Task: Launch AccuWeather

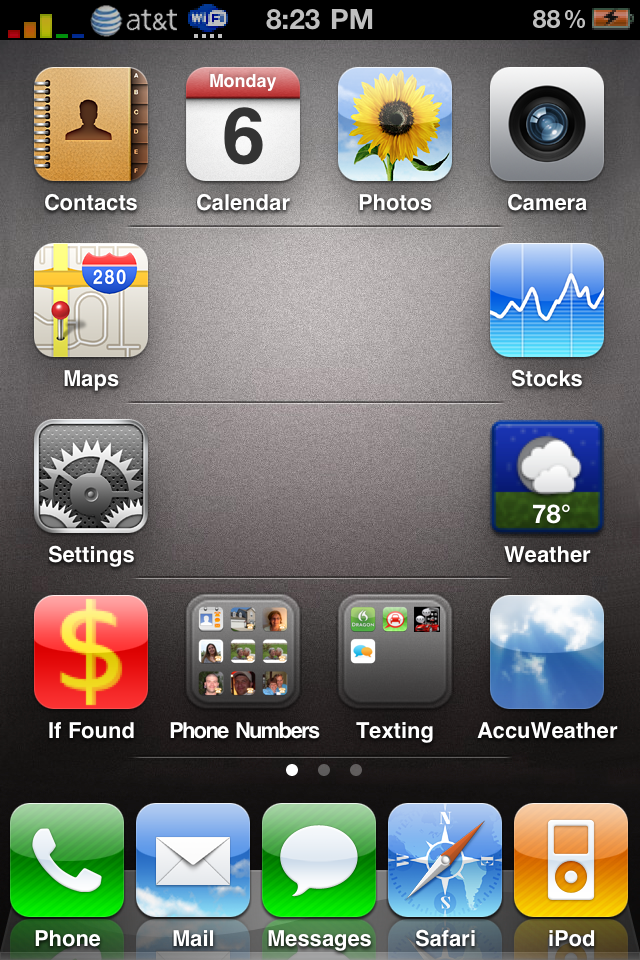Action: coord(547,653)
